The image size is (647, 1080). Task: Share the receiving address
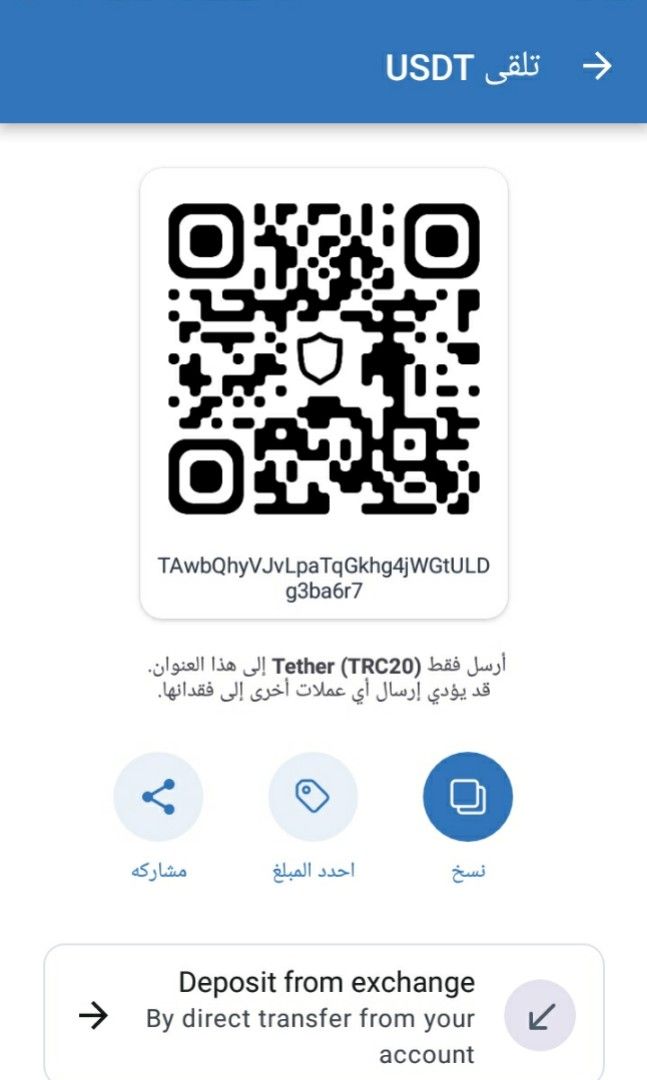point(158,797)
